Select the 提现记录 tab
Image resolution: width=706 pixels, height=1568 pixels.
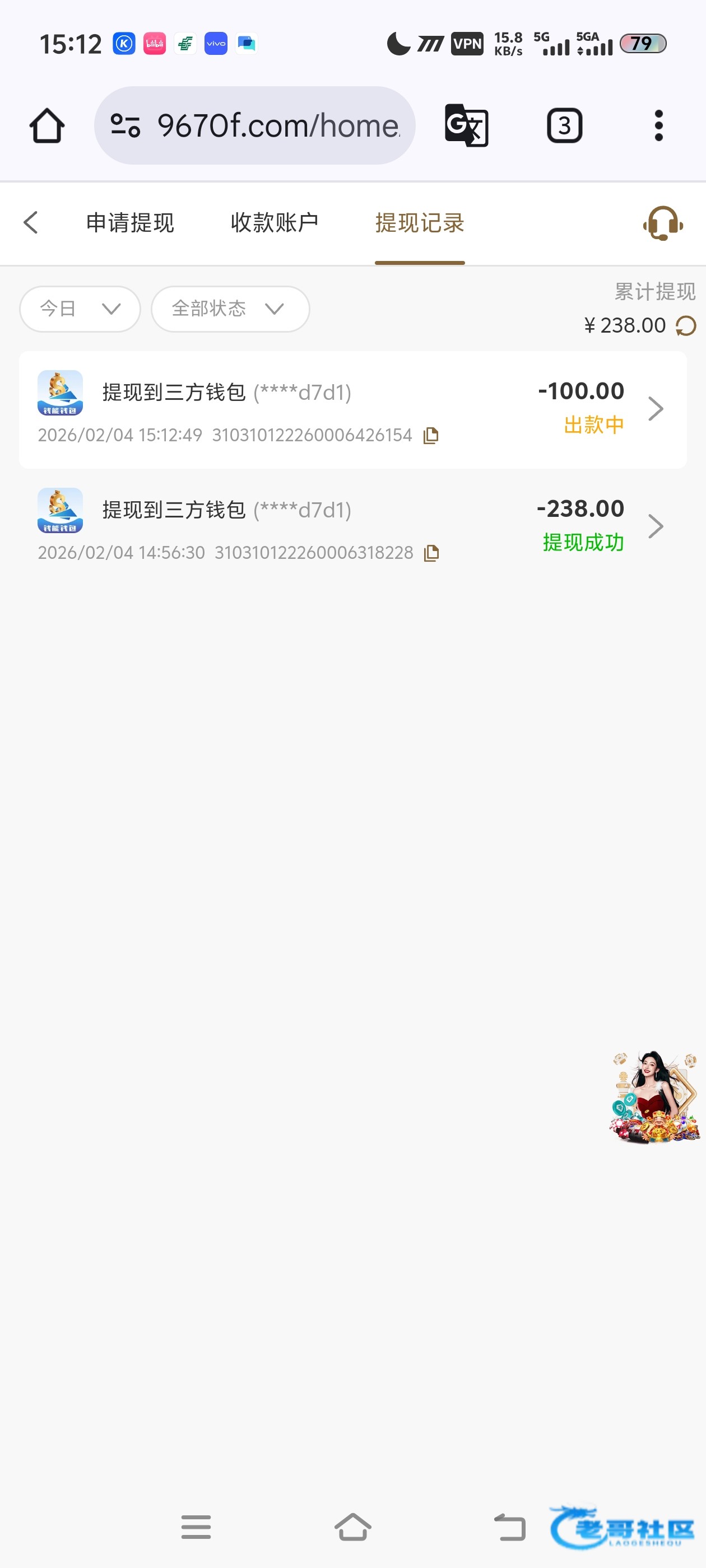point(419,223)
